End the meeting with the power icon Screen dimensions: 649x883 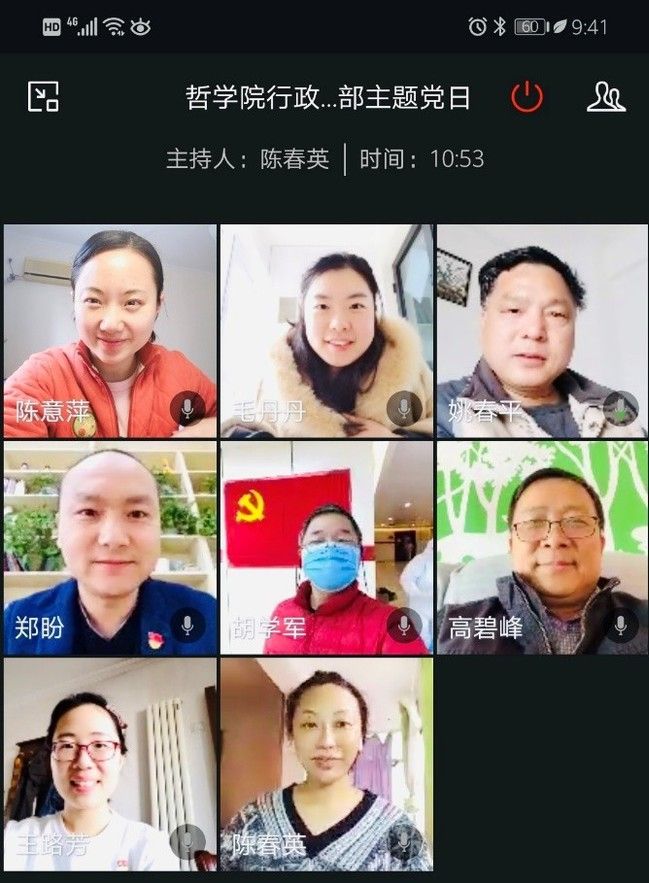(x=527, y=97)
